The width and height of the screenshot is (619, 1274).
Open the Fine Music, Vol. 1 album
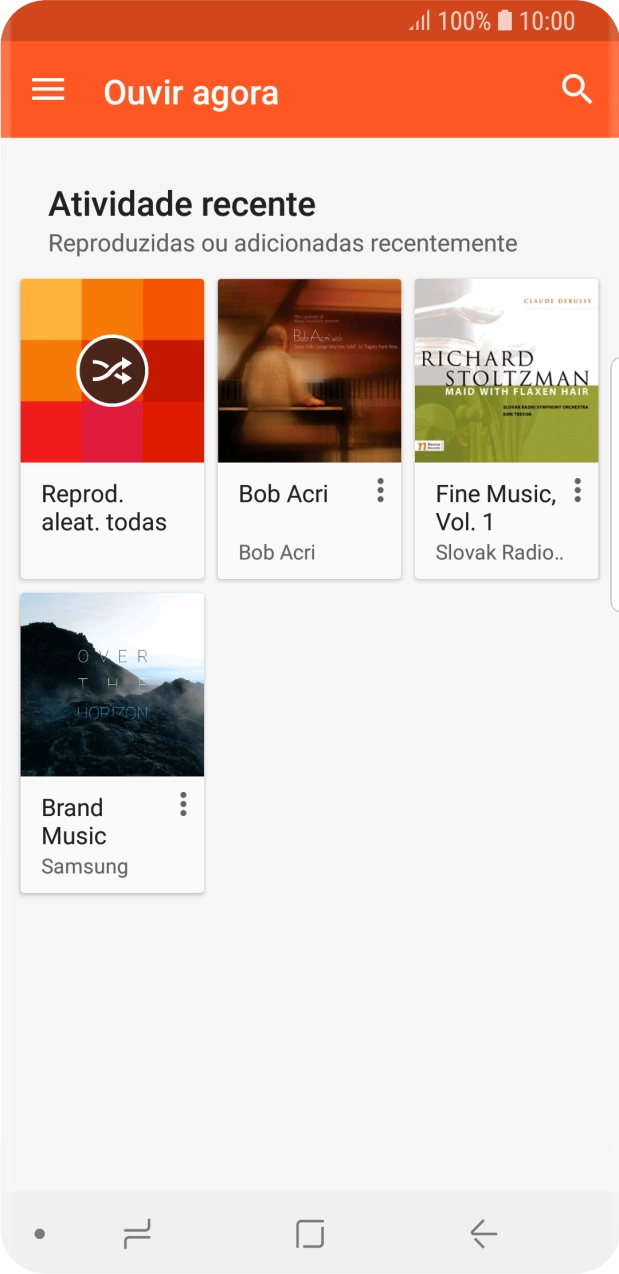pyautogui.click(x=506, y=371)
